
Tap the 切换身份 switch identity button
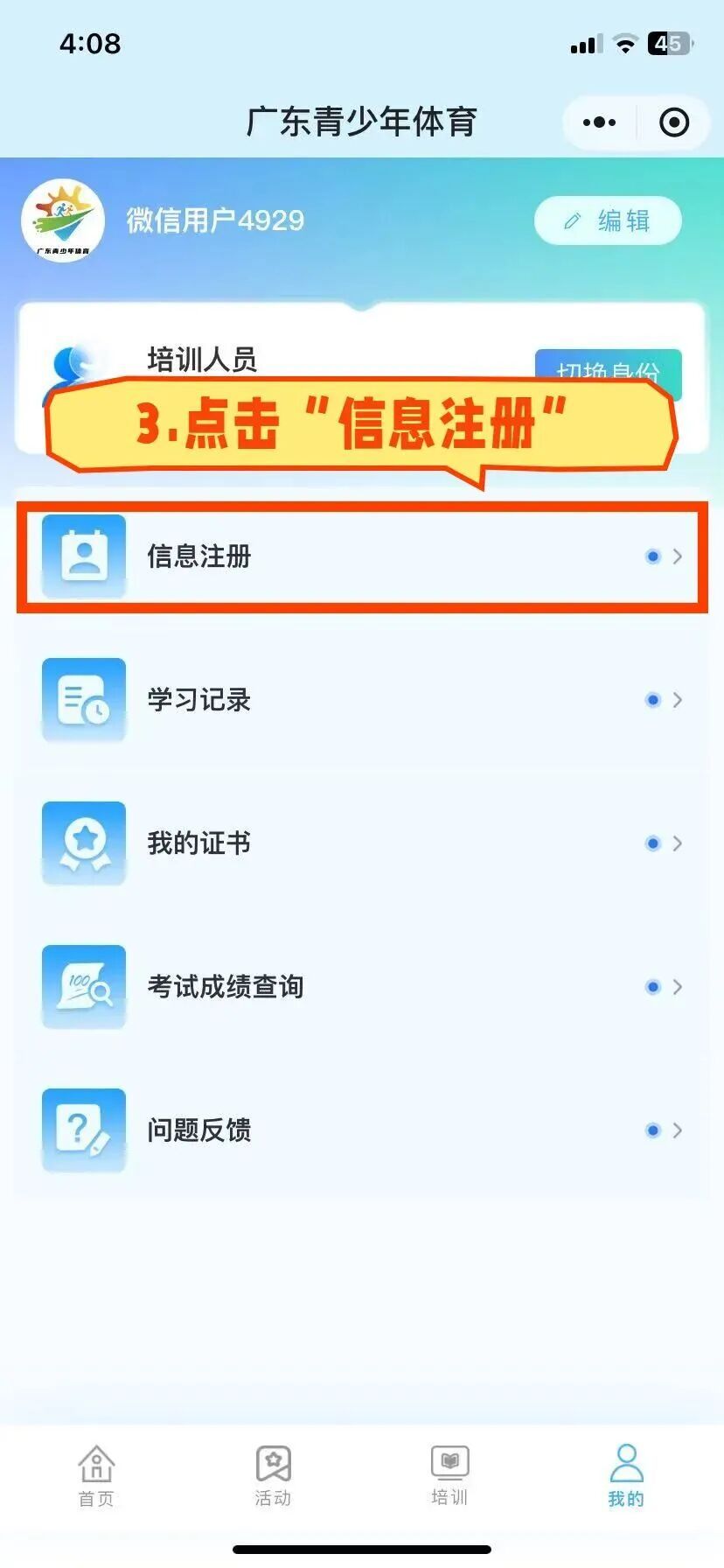pos(608,366)
